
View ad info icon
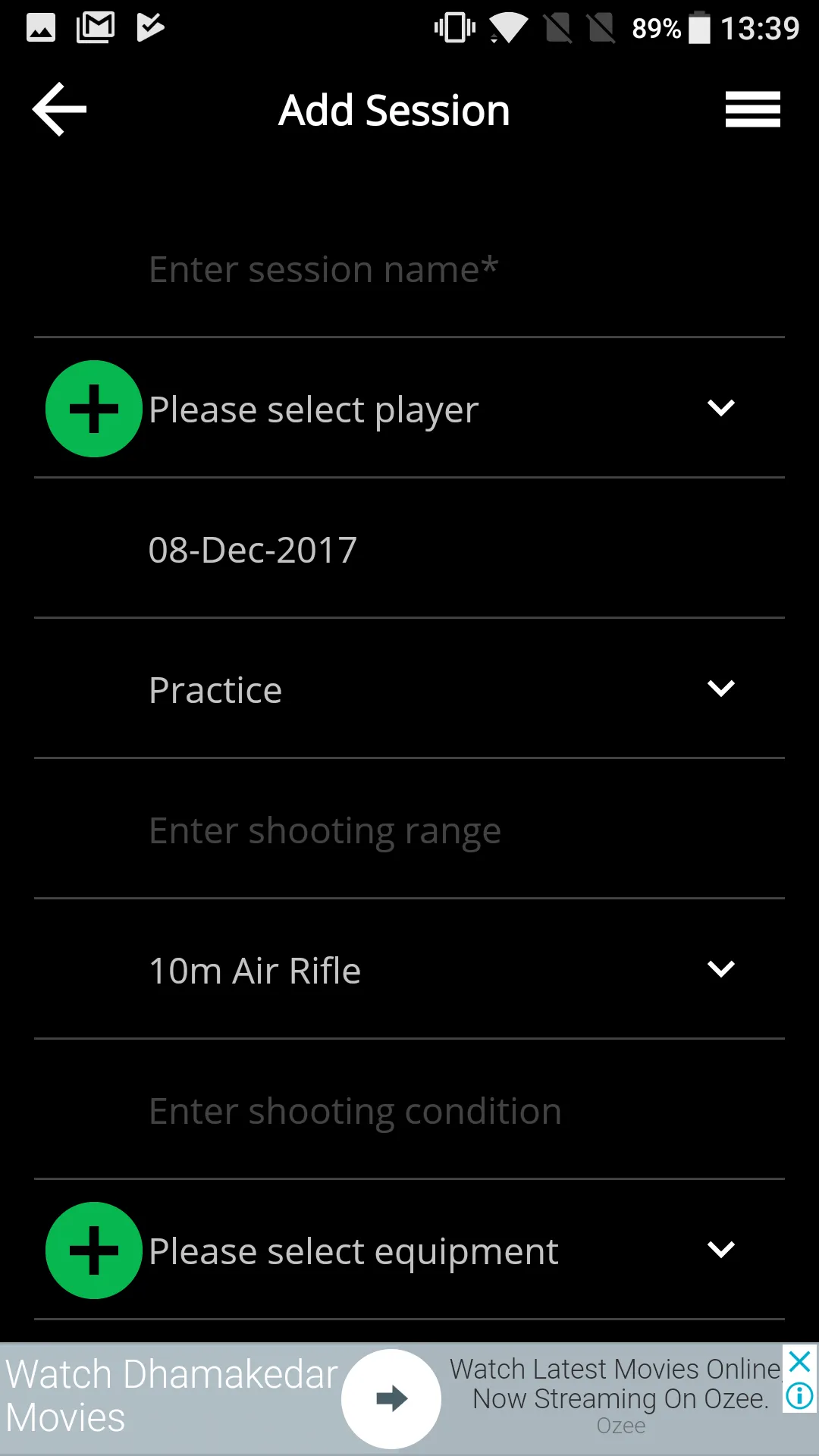800,1395
